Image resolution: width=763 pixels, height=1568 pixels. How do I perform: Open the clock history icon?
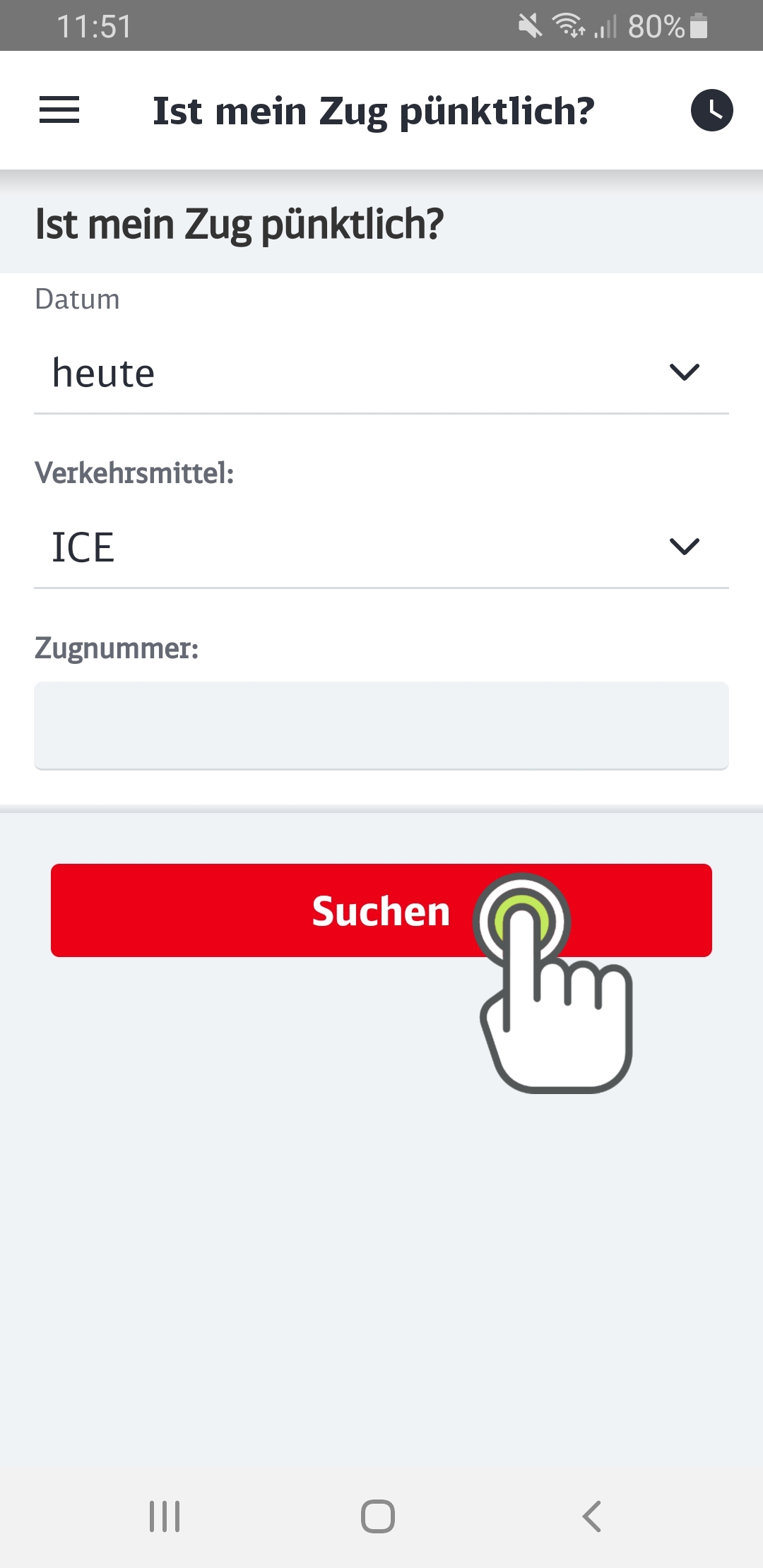tap(711, 110)
